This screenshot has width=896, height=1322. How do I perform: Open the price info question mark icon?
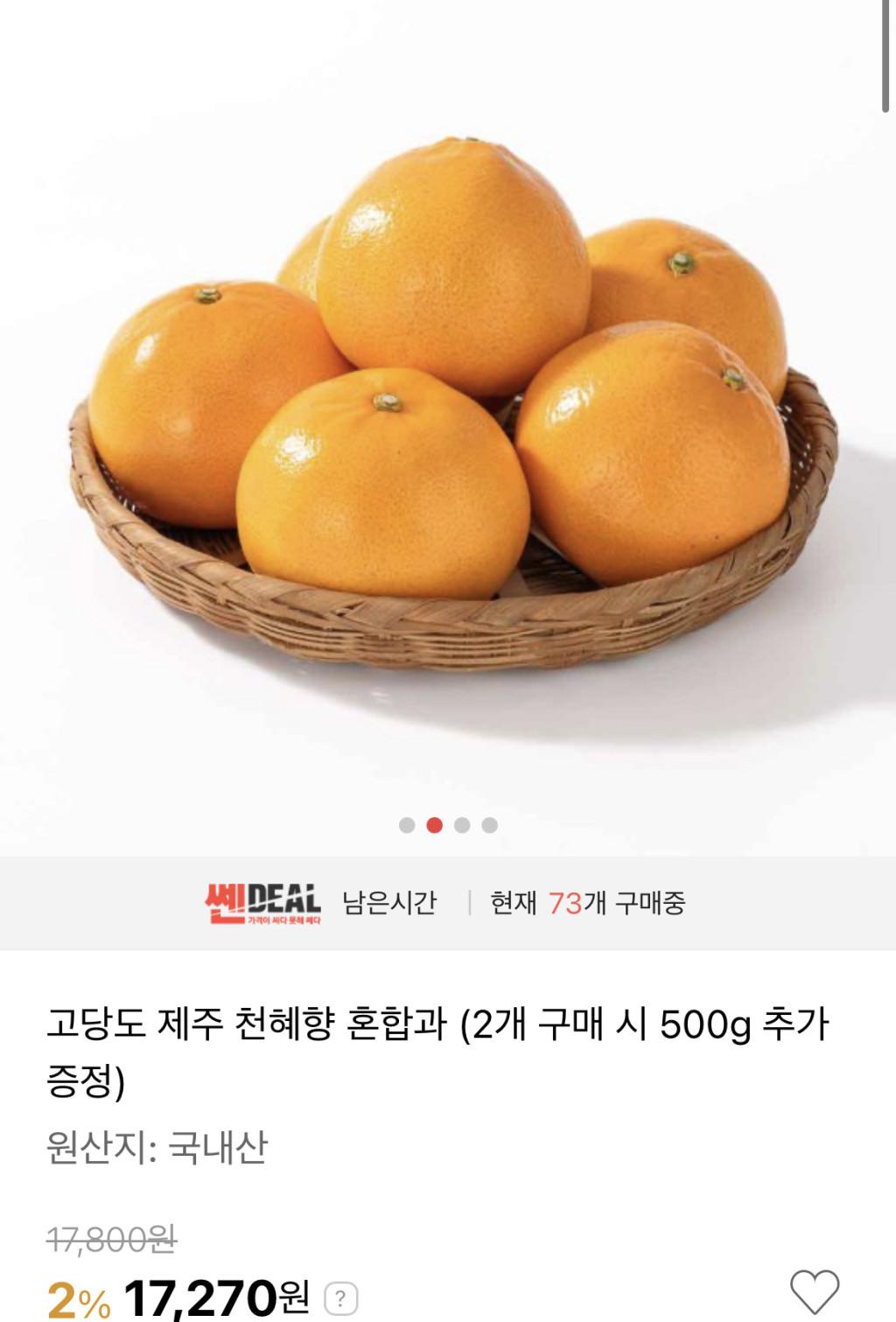[x=341, y=1298]
